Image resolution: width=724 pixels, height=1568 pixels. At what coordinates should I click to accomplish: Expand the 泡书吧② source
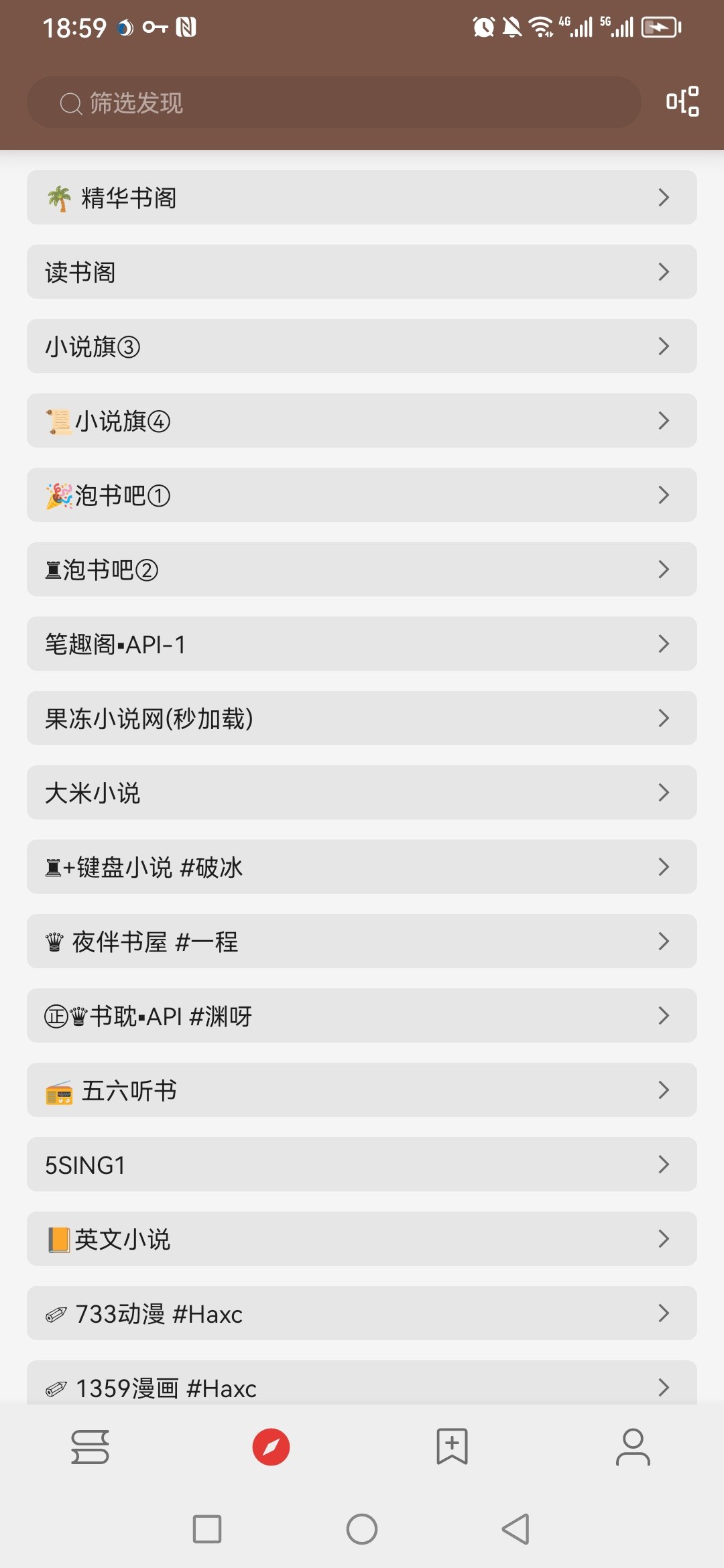pos(361,570)
